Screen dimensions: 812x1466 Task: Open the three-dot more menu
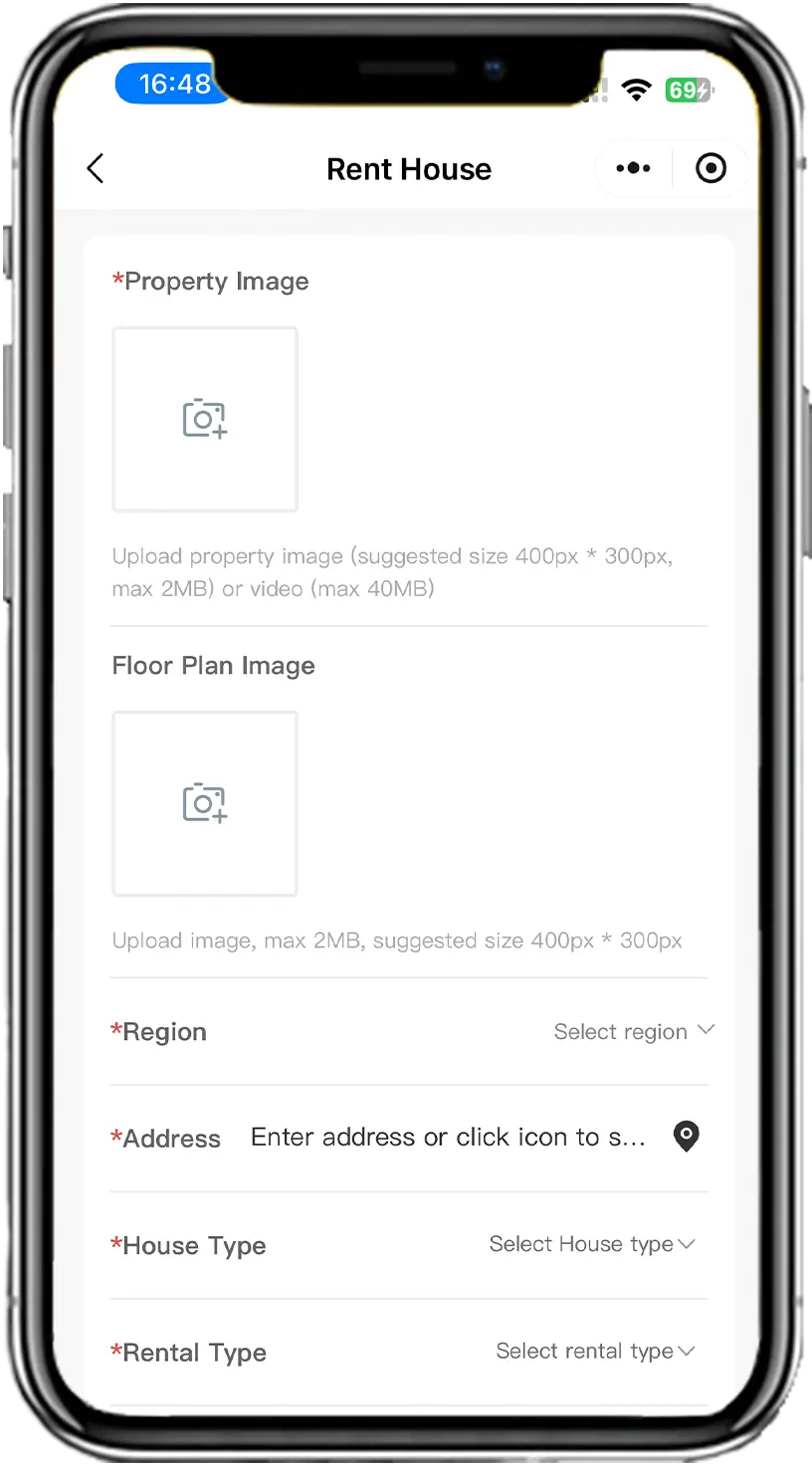pos(633,168)
